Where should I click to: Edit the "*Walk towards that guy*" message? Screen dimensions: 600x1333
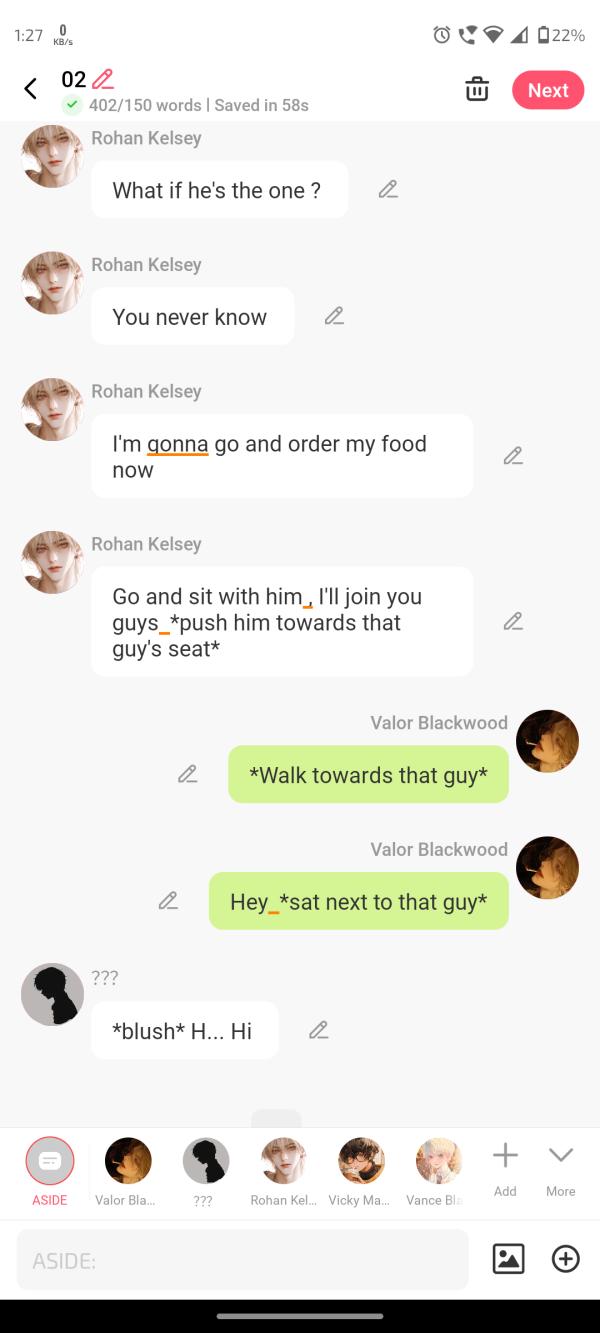(187, 774)
